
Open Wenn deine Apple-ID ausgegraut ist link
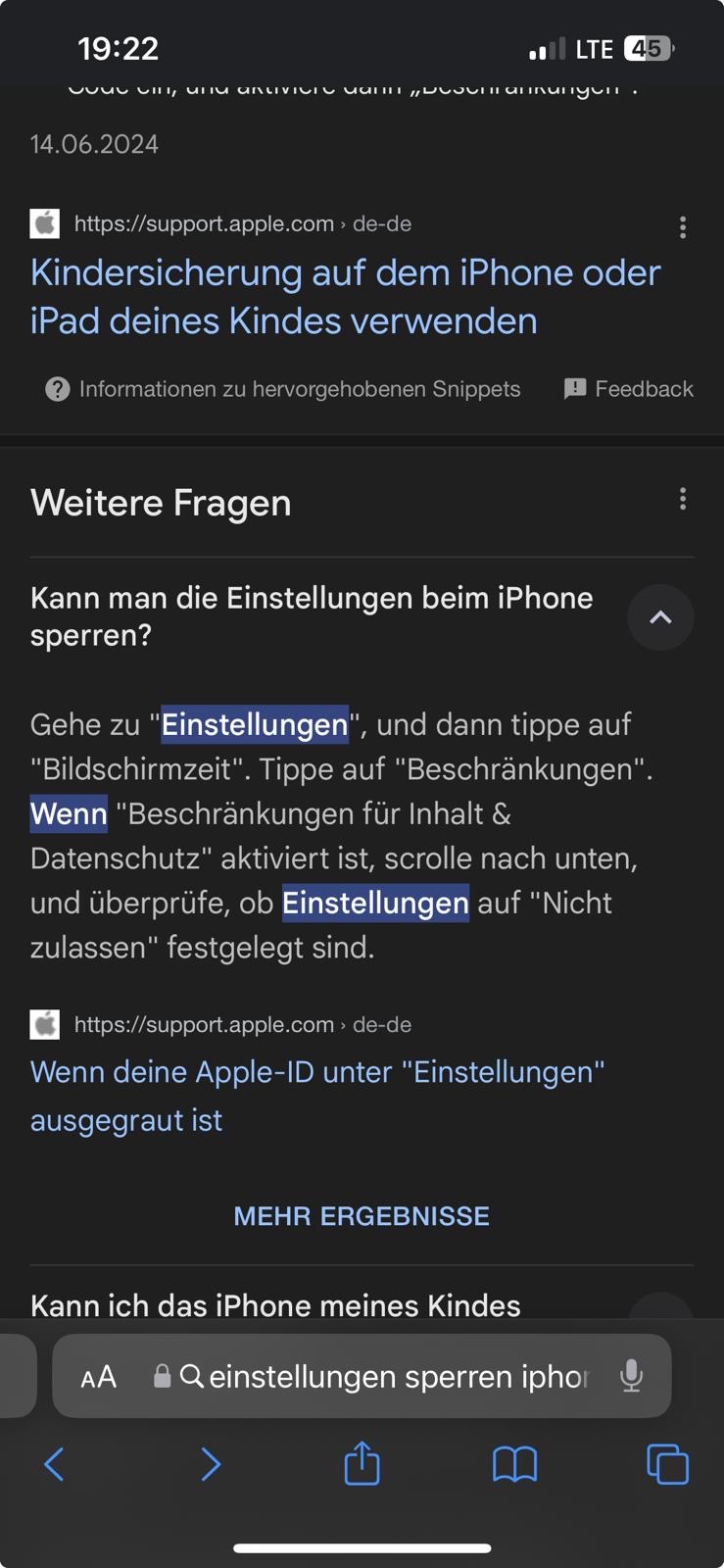[317, 1096]
